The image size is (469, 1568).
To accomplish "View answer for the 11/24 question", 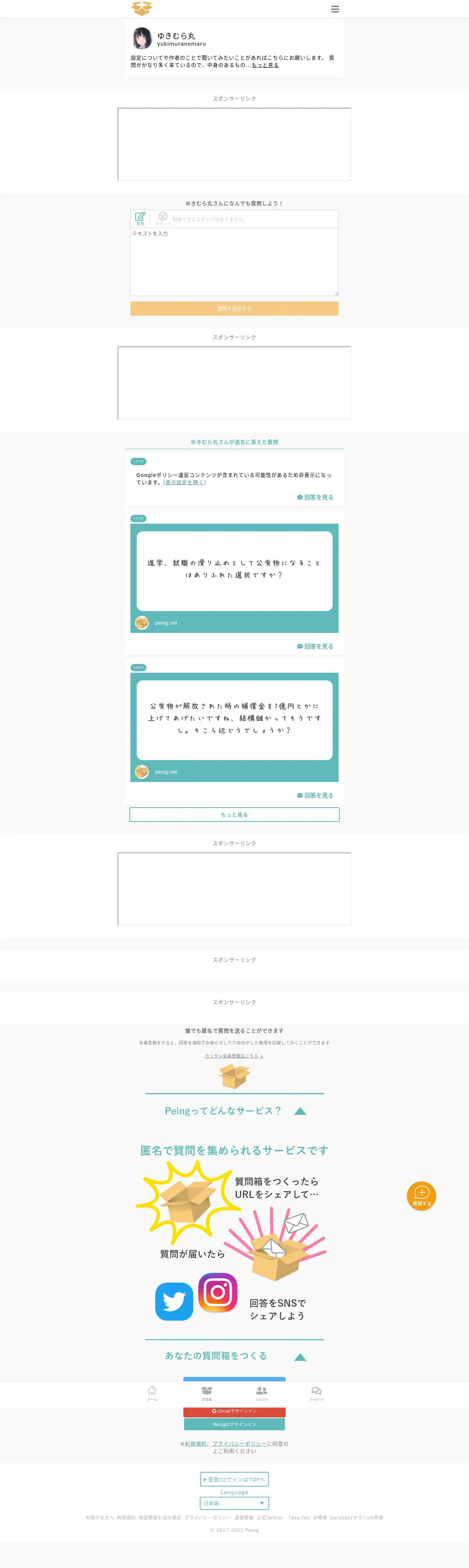I will 315,646.
